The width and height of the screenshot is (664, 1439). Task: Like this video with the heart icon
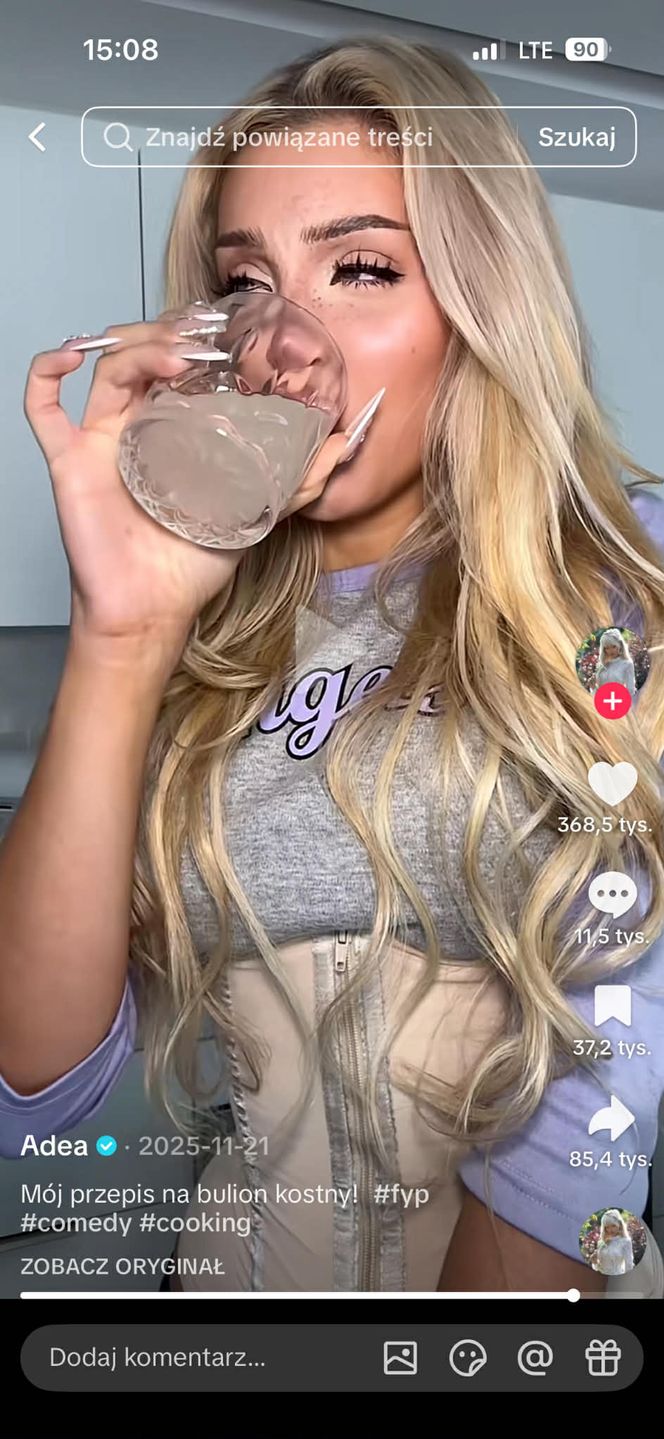(612, 784)
